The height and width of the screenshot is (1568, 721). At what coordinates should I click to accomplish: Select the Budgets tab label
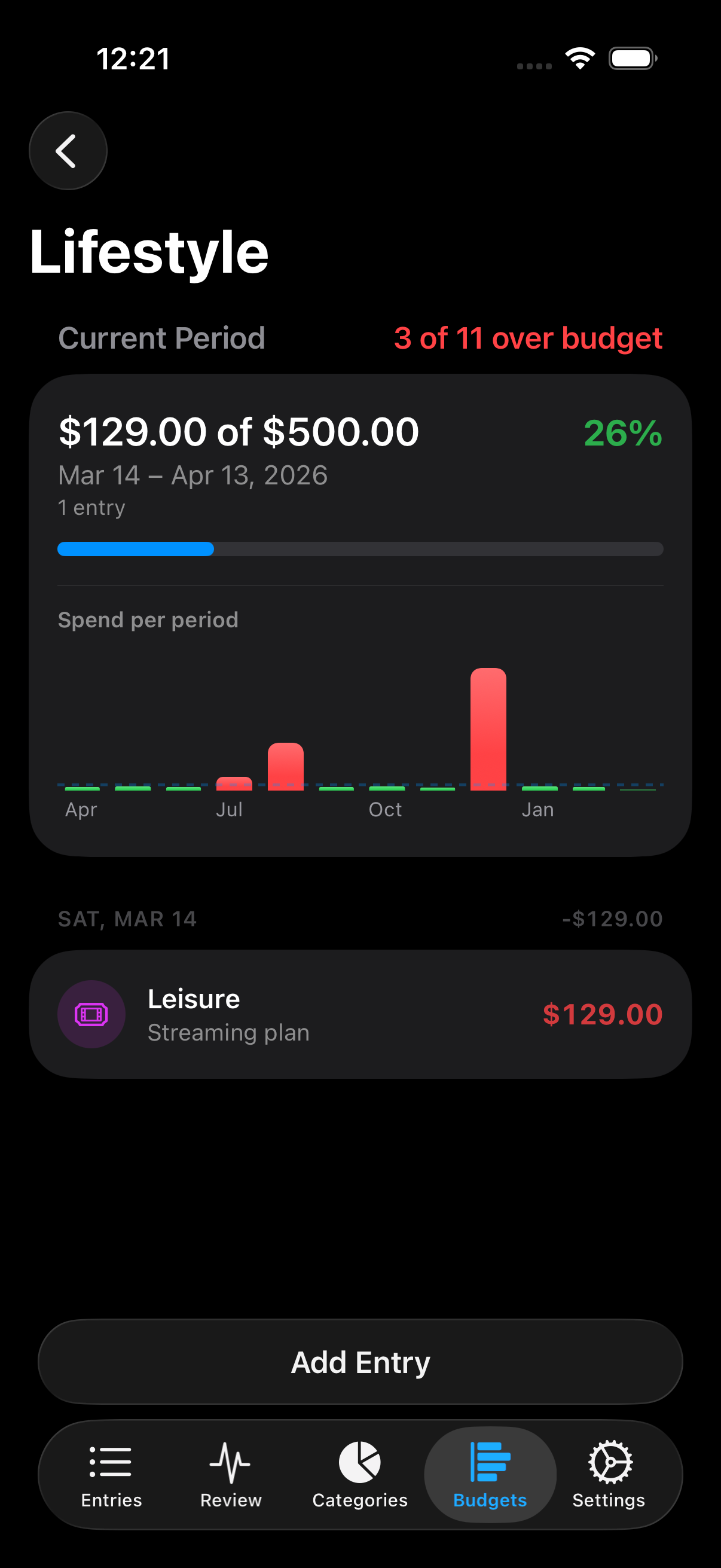[x=489, y=1499]
